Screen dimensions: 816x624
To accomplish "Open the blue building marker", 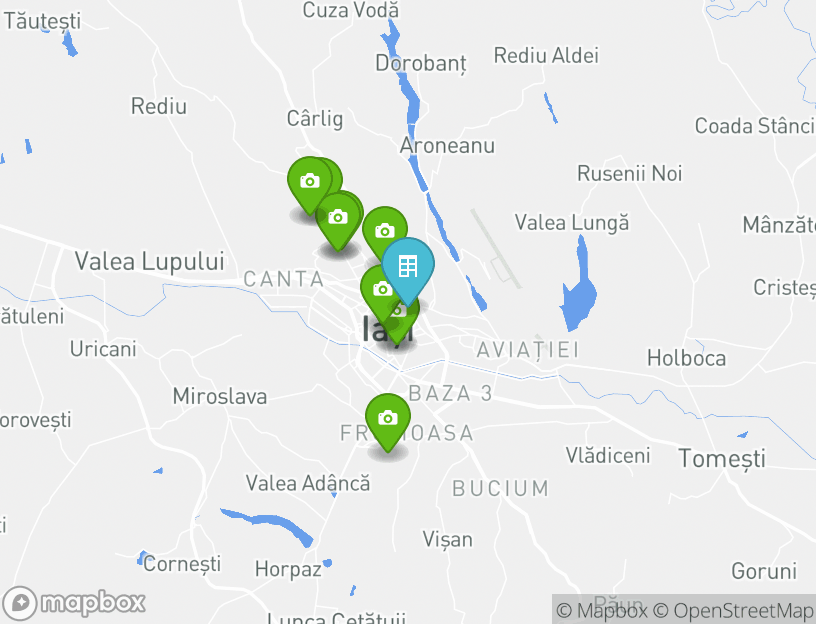I will [x=408, y=266].
